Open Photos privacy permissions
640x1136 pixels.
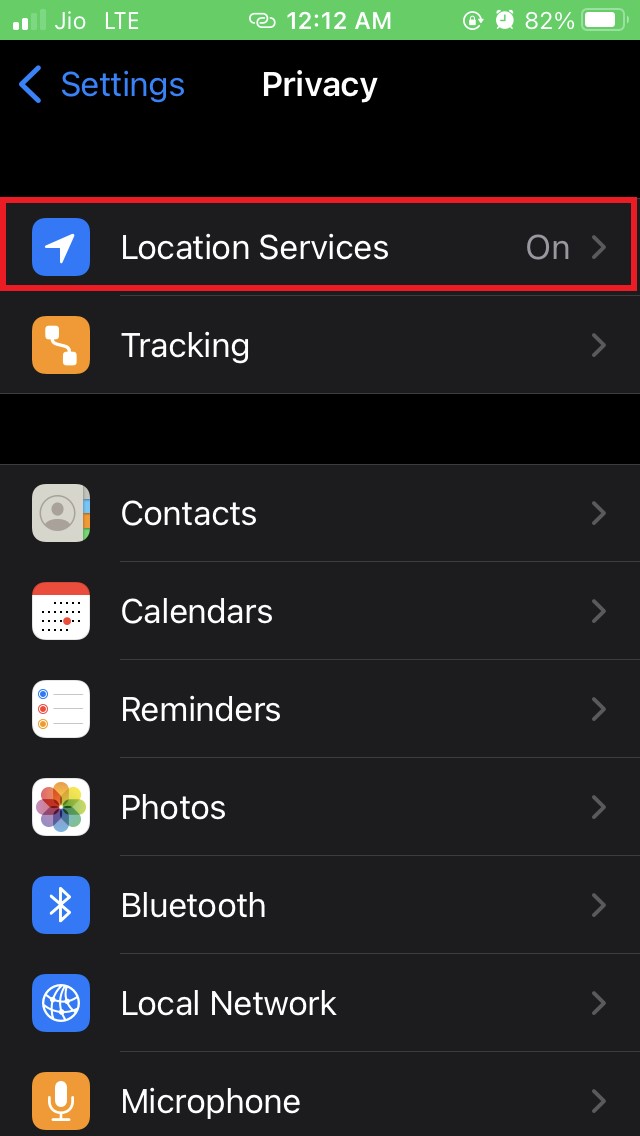(320, 807)
